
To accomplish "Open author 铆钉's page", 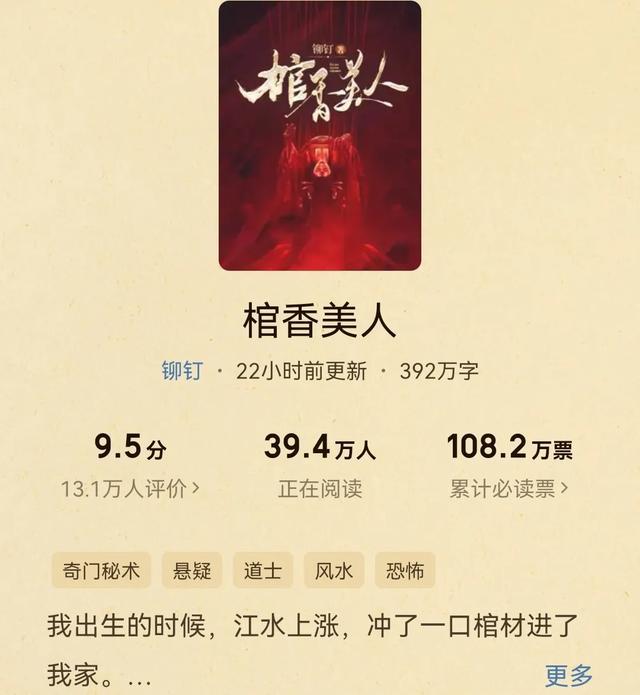I will (x=181, y=371).
